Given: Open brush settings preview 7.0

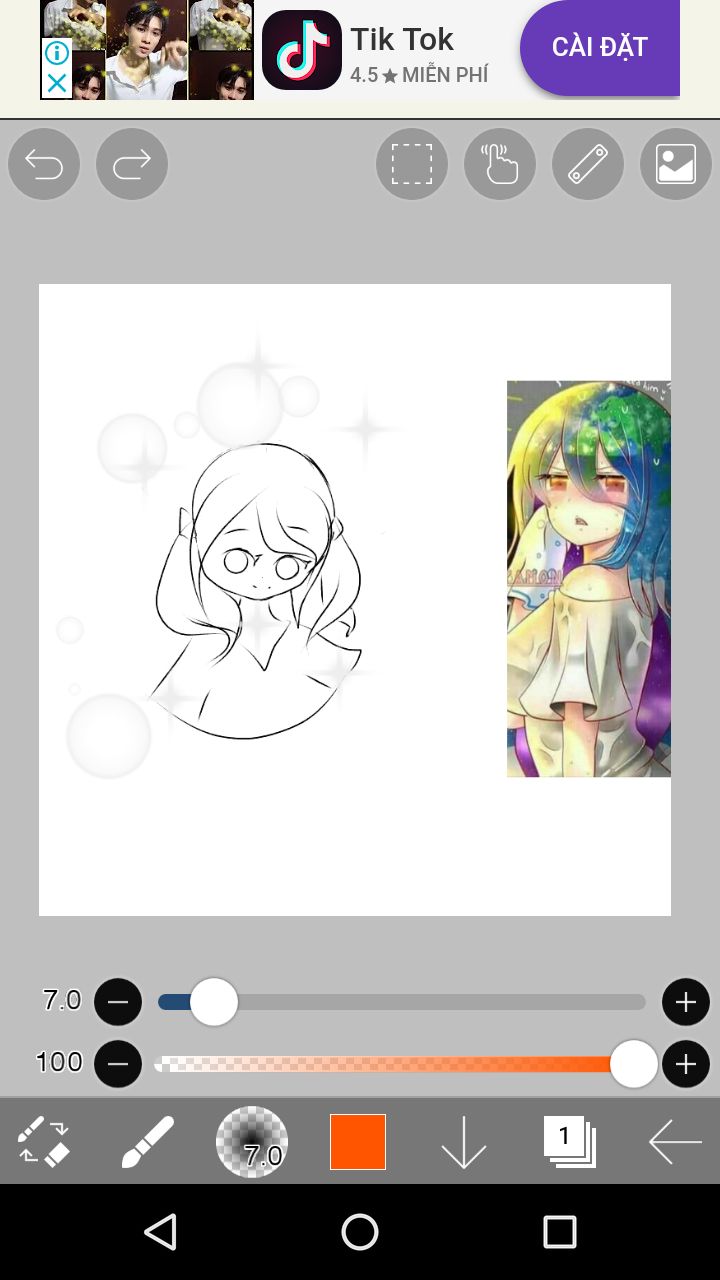Looking at the screenshot, I should 252,1142.
